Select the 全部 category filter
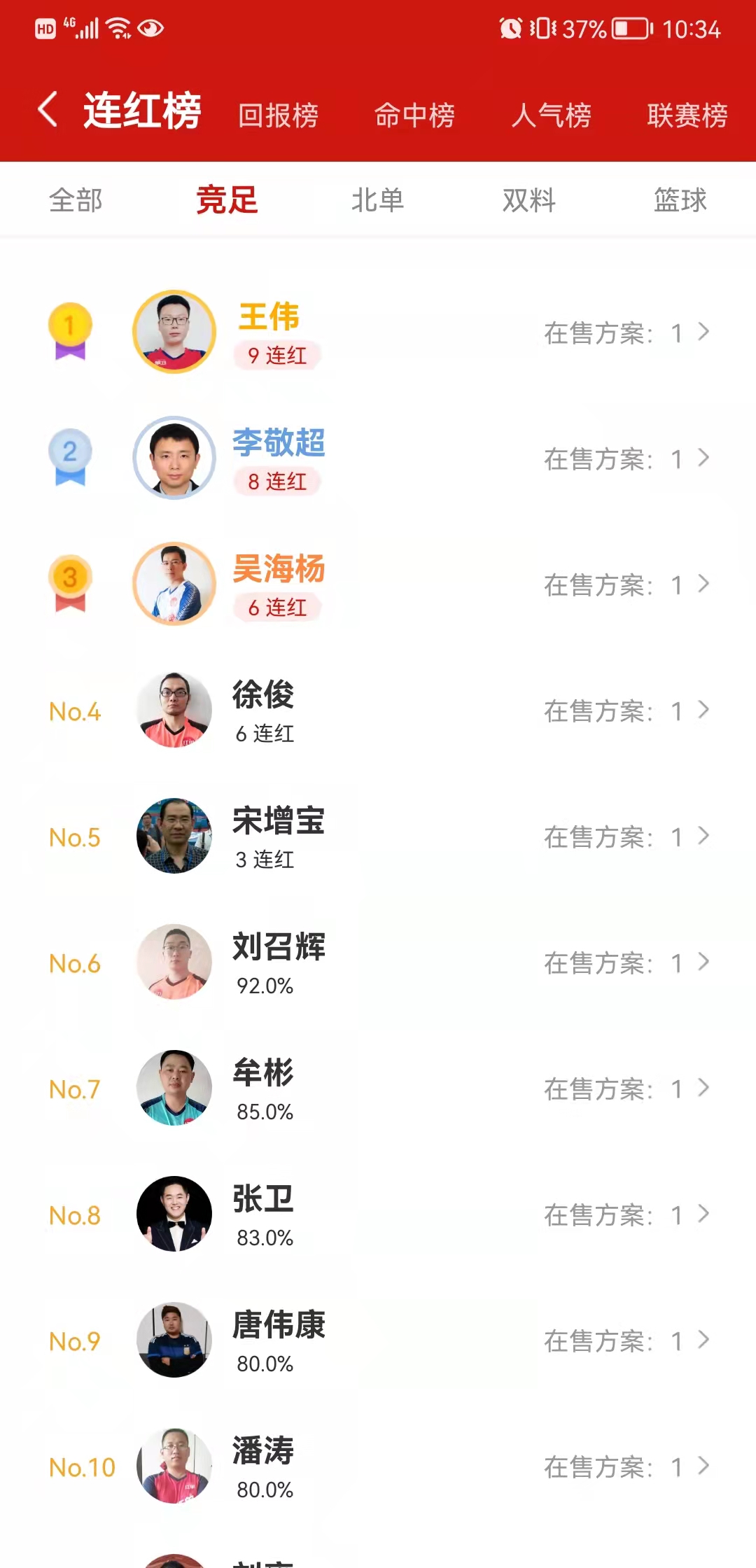Screen dimensions: 756x1568 click(x=76, y=200)
